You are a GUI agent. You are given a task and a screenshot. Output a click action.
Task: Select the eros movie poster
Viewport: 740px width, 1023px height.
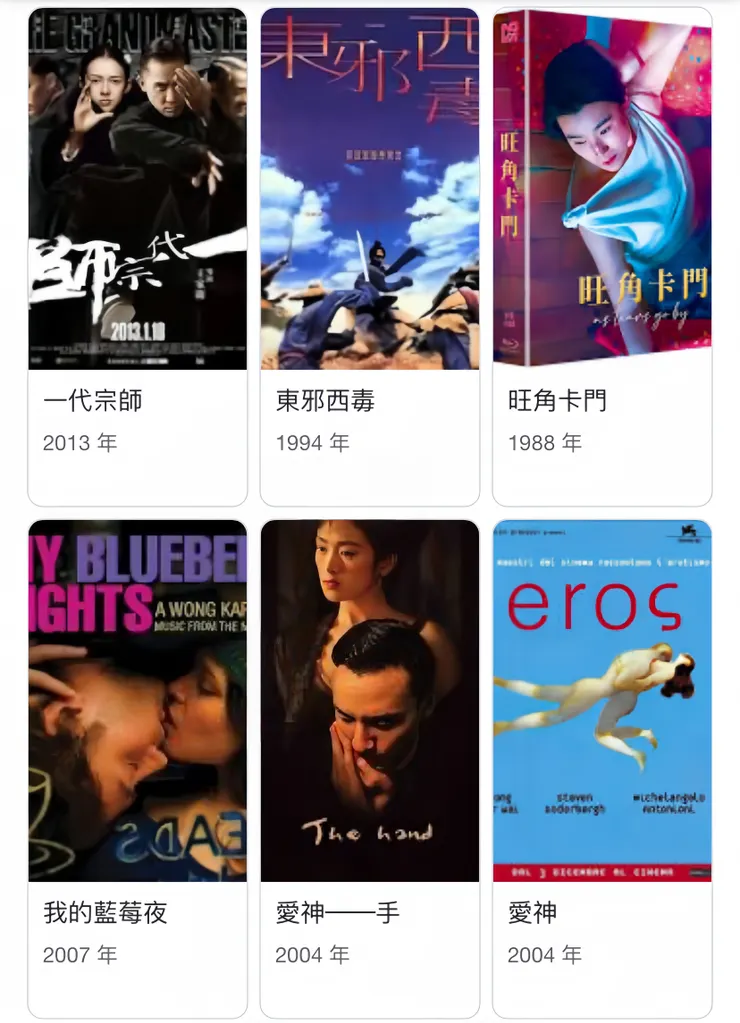pos(603,697)
